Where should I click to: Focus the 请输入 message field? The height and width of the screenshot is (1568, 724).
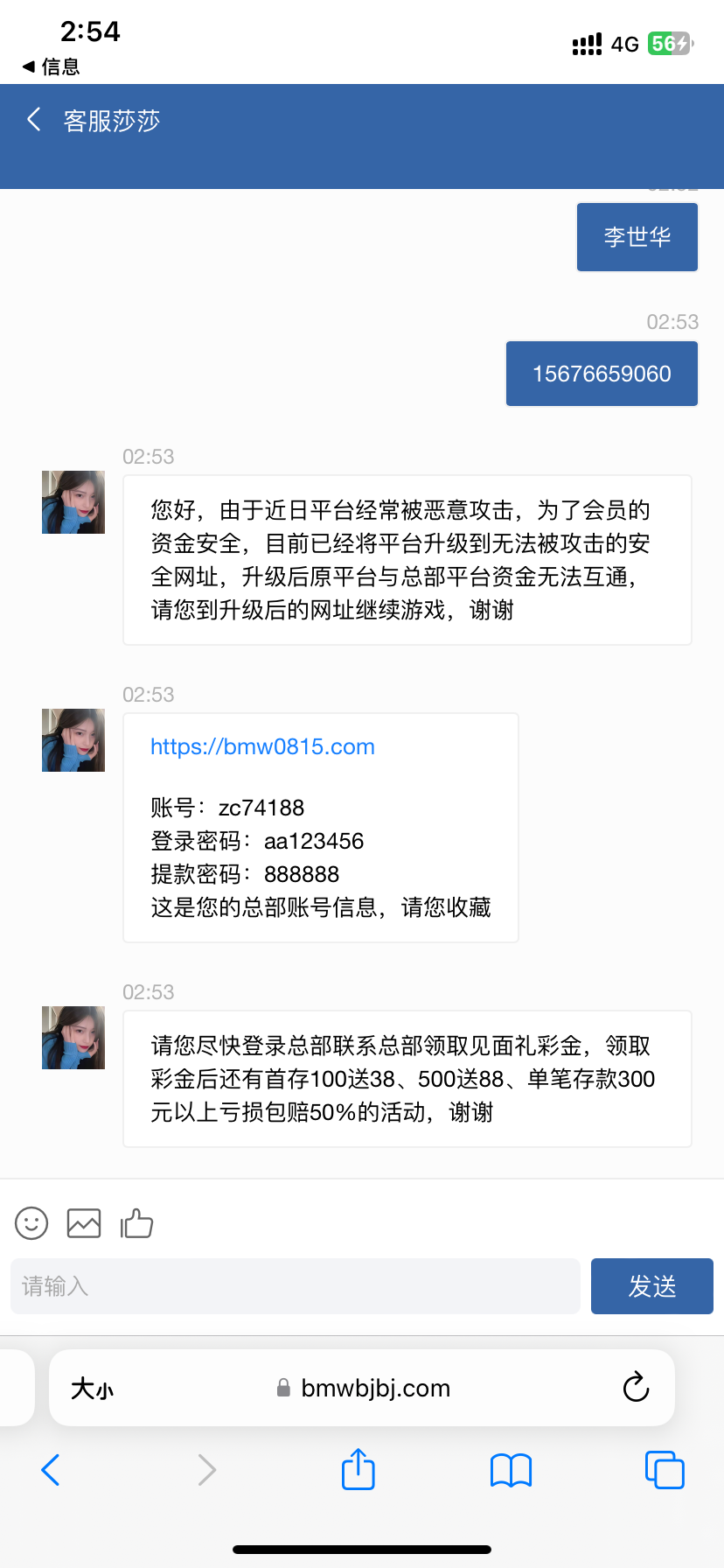(x=296, y=1285)
